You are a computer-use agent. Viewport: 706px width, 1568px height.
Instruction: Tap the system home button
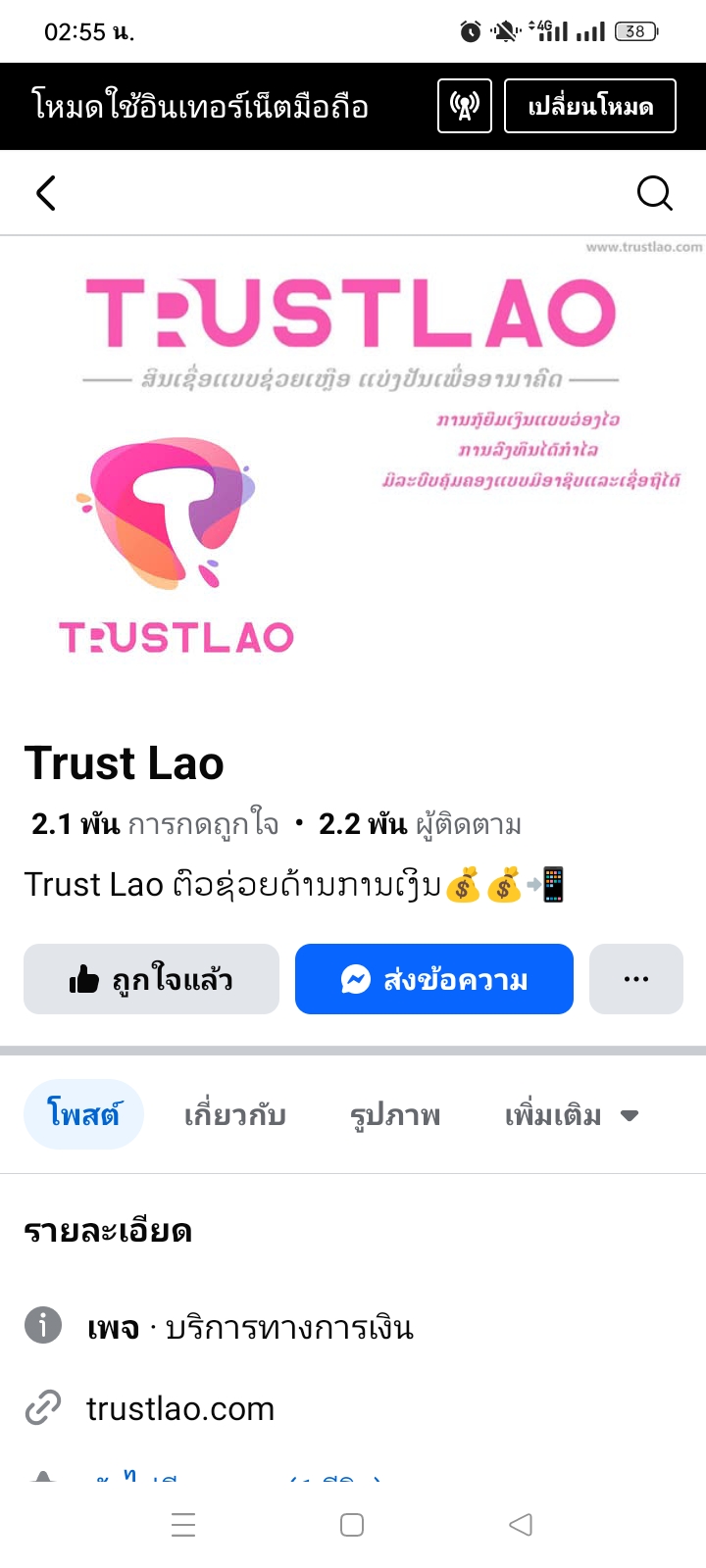tap(352, 1525)
